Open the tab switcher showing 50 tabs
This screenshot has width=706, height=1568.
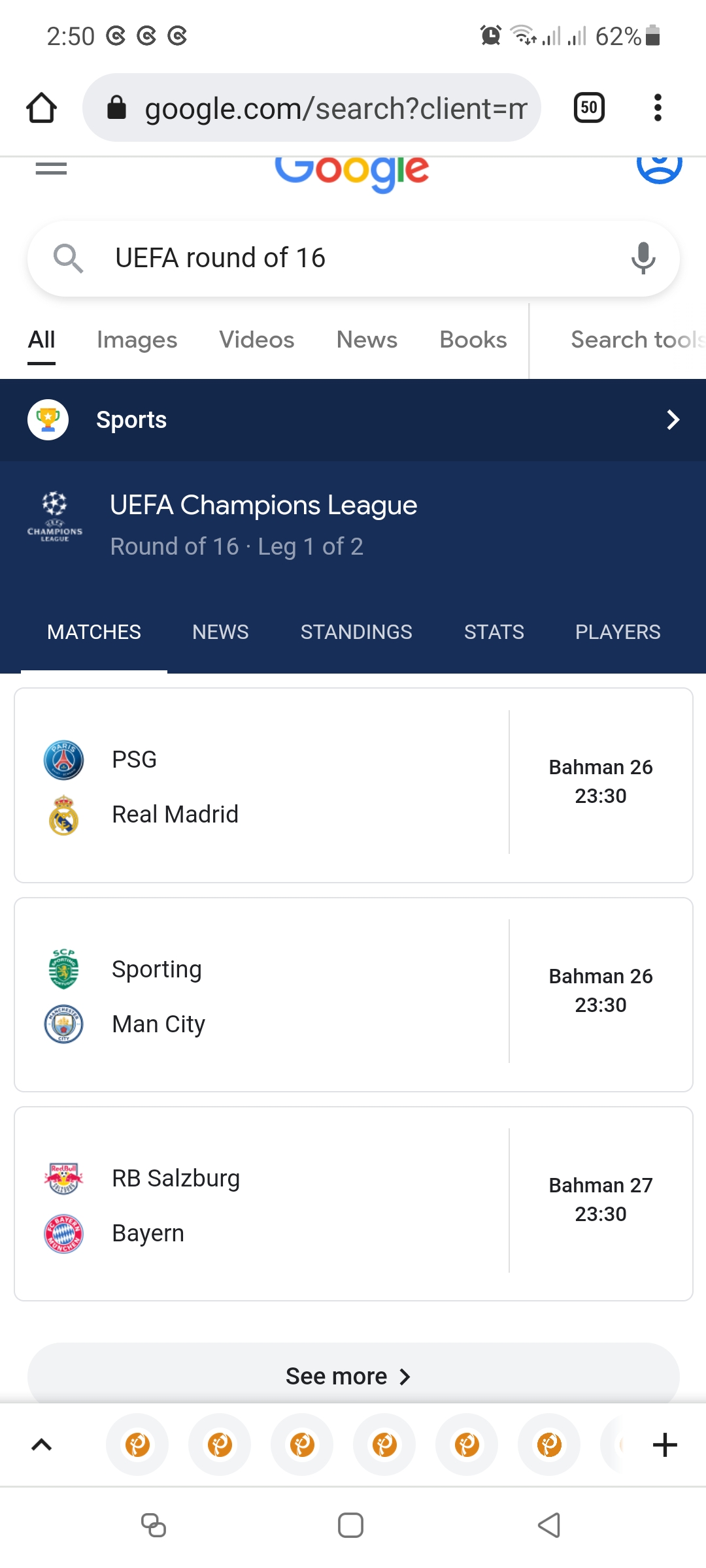[x=588, y=108]
